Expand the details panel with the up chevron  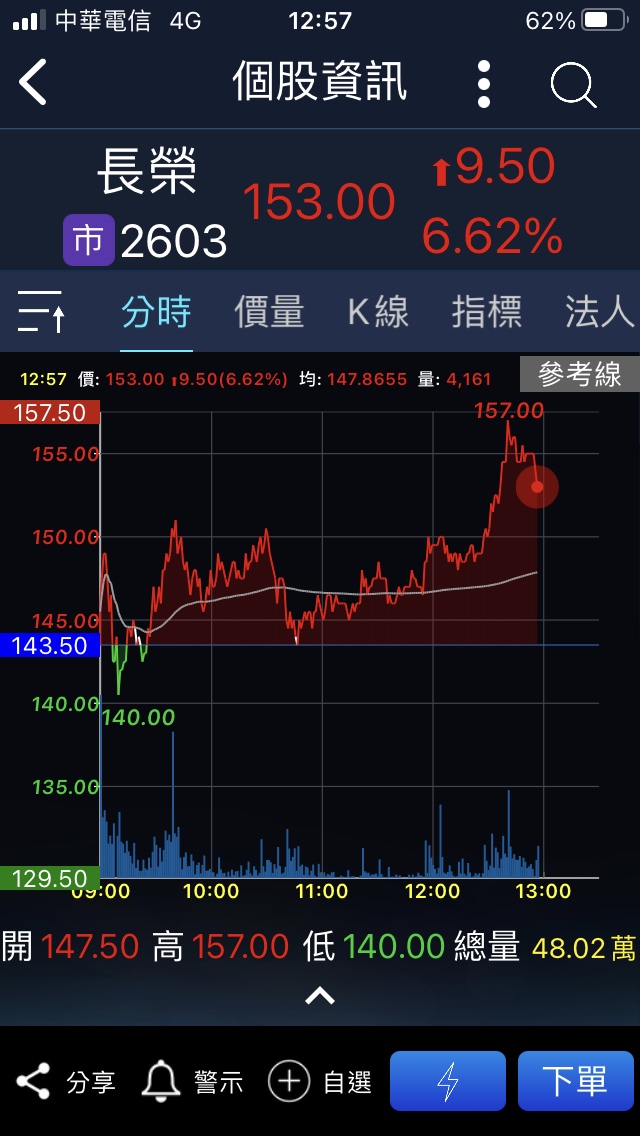point(319,995)
